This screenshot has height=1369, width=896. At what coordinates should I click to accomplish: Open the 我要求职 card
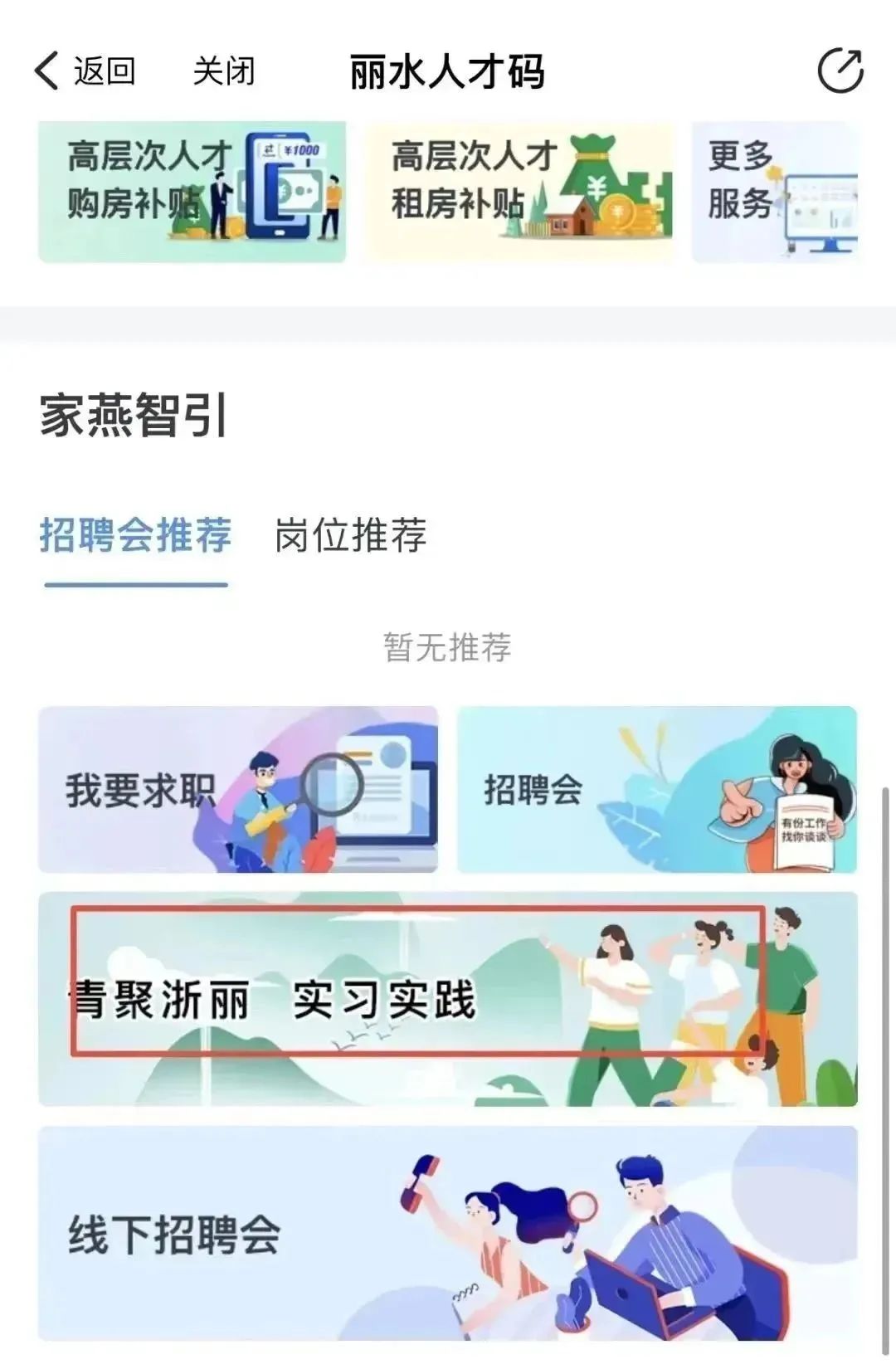[x=238, y=789]
